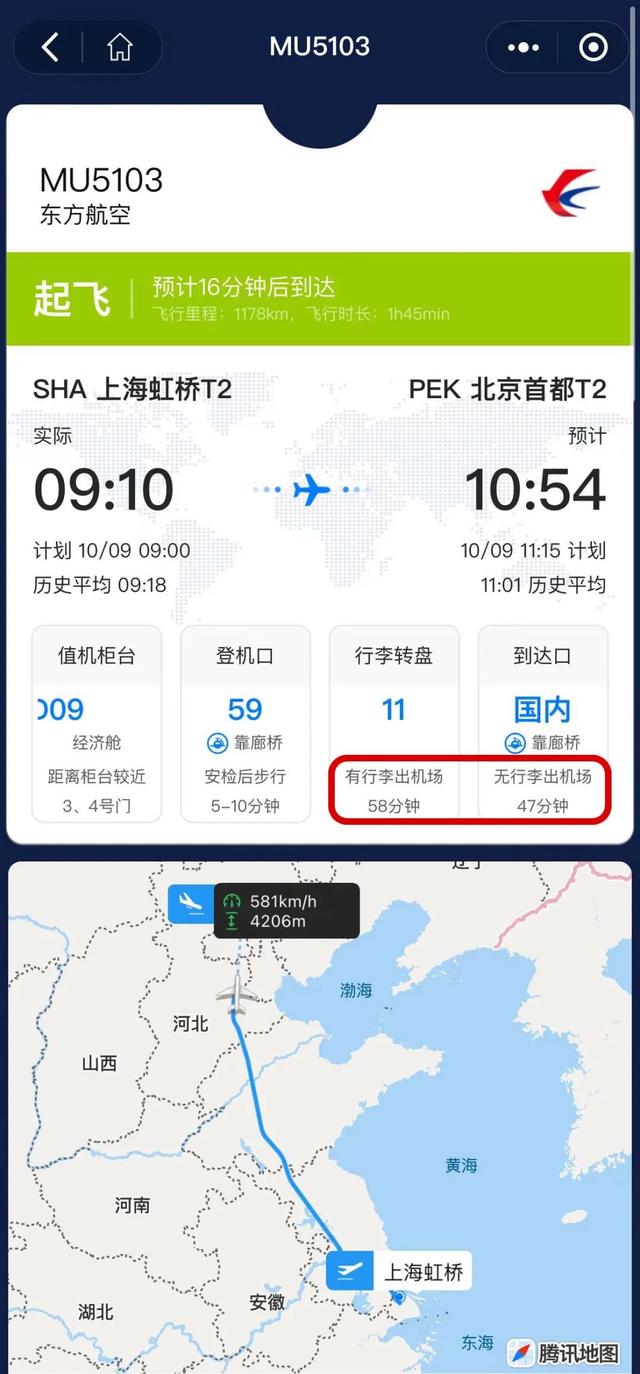Go back using the back arrow
Viewport: 640px width, 1374px height.
[x=50, y=47]
